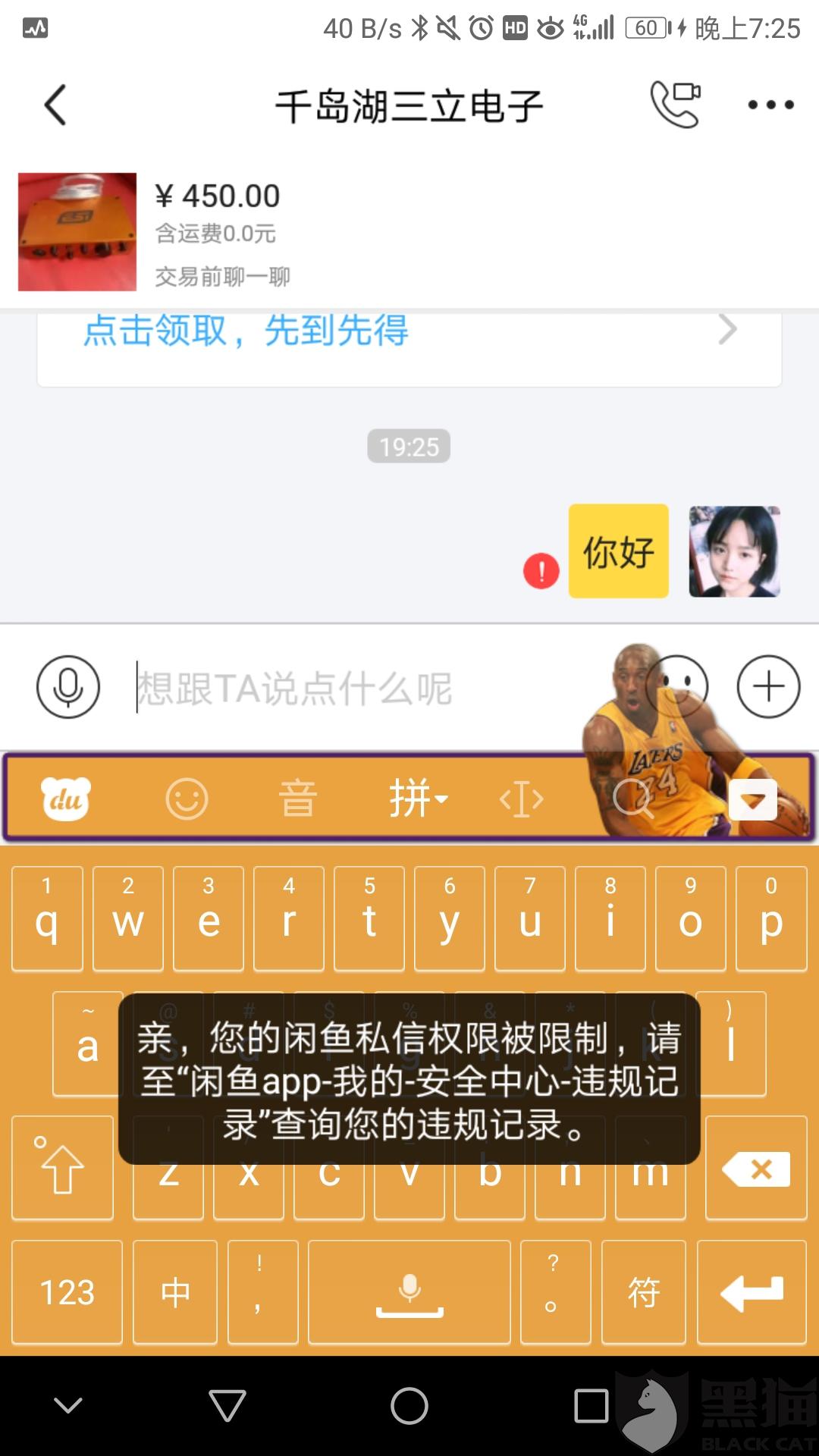819x1456 pixels.
Task: Open the plus attachment menu
Action: (x=768, y=687)
